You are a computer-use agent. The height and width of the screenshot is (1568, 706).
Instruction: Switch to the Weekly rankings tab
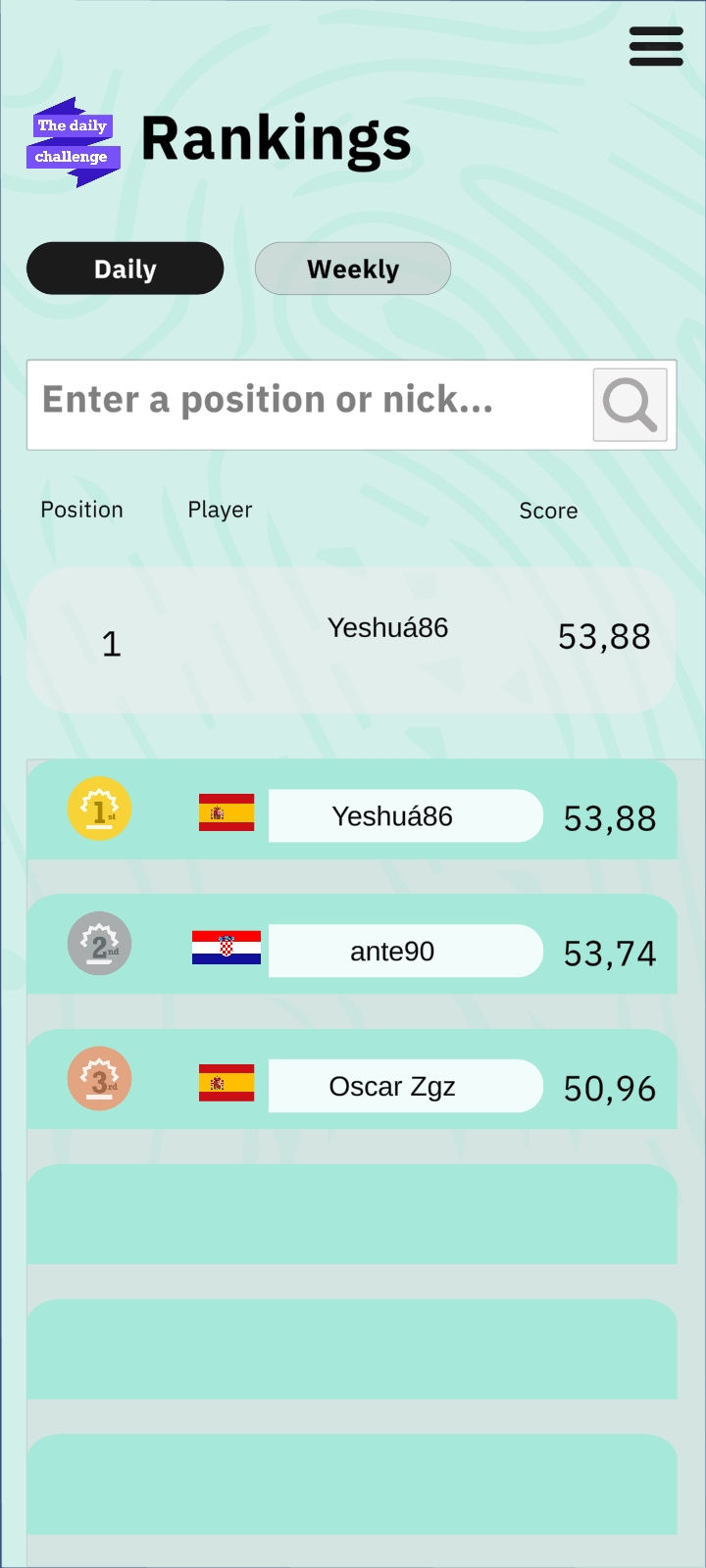353,269
